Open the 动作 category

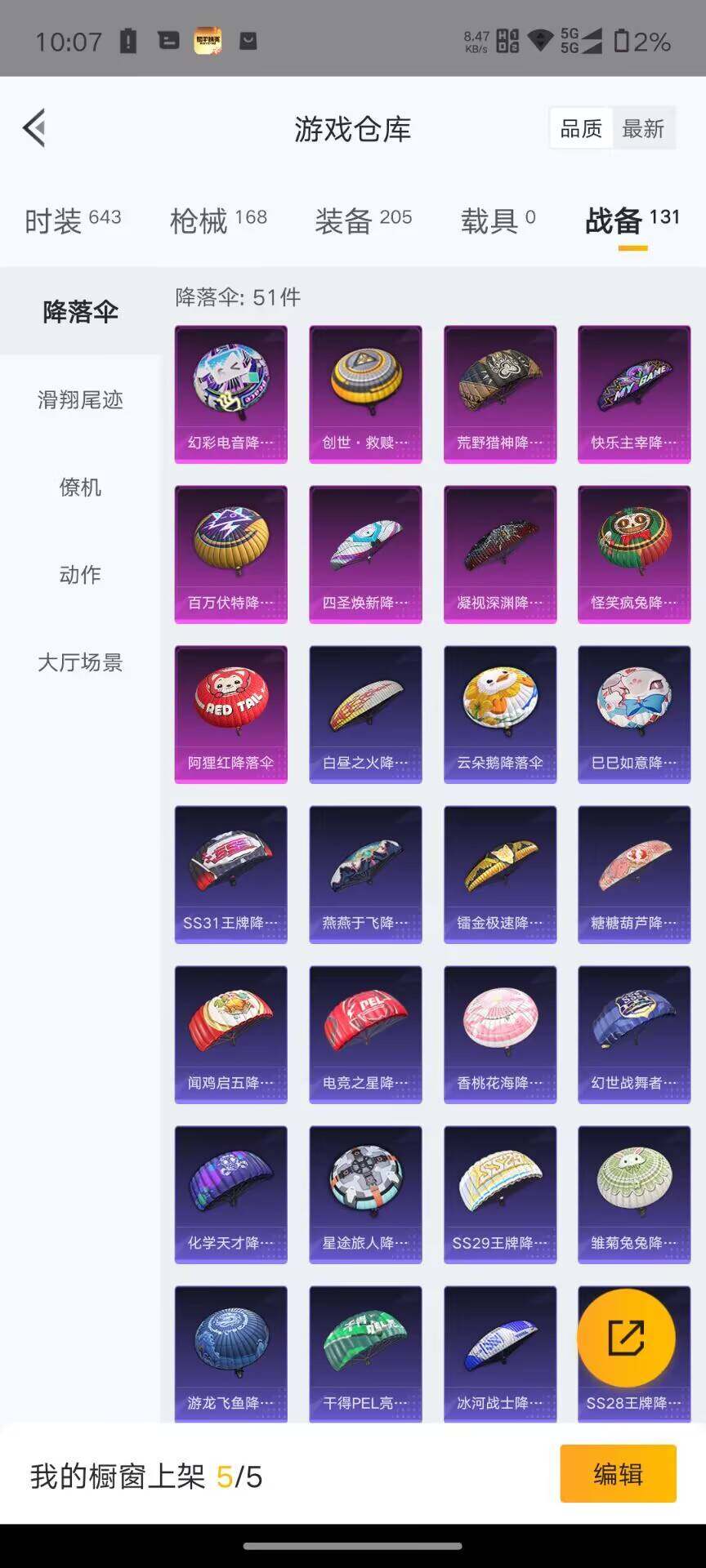point(80,574)
